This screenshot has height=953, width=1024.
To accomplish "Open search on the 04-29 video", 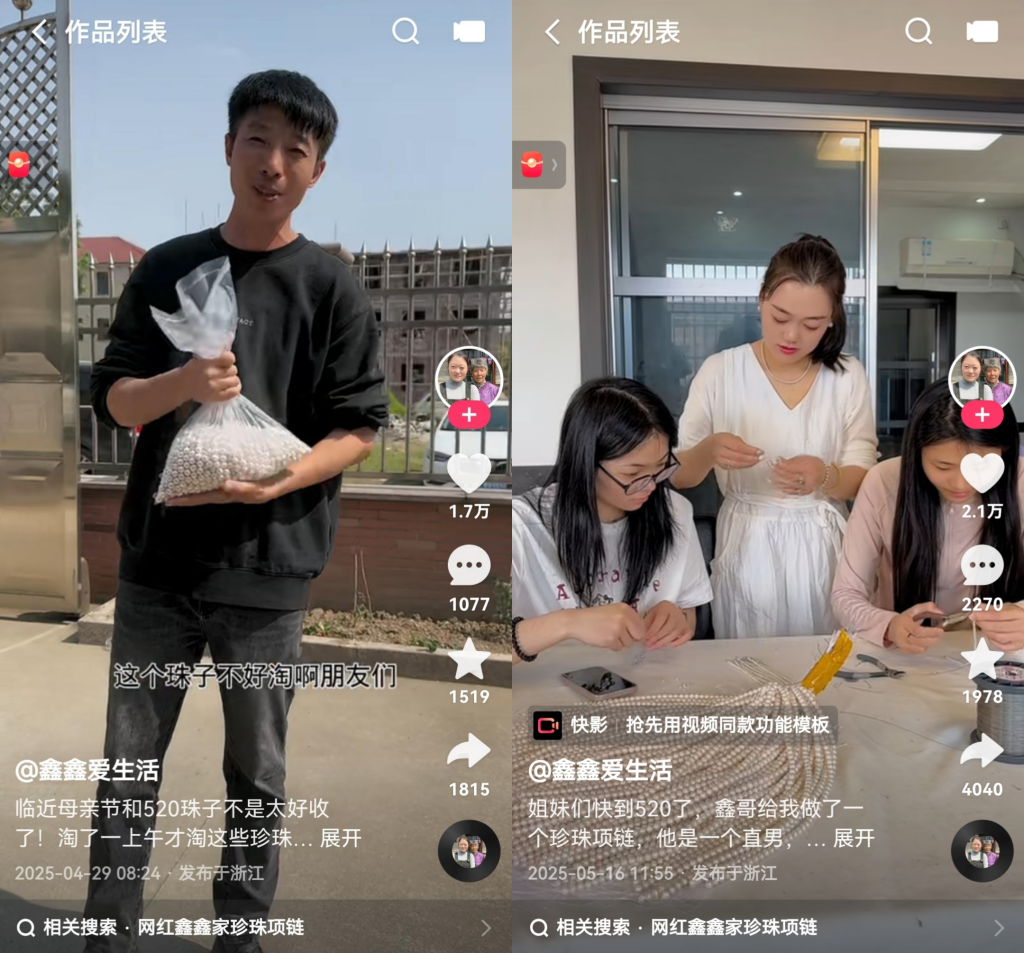I will click(x=405, y=32).
